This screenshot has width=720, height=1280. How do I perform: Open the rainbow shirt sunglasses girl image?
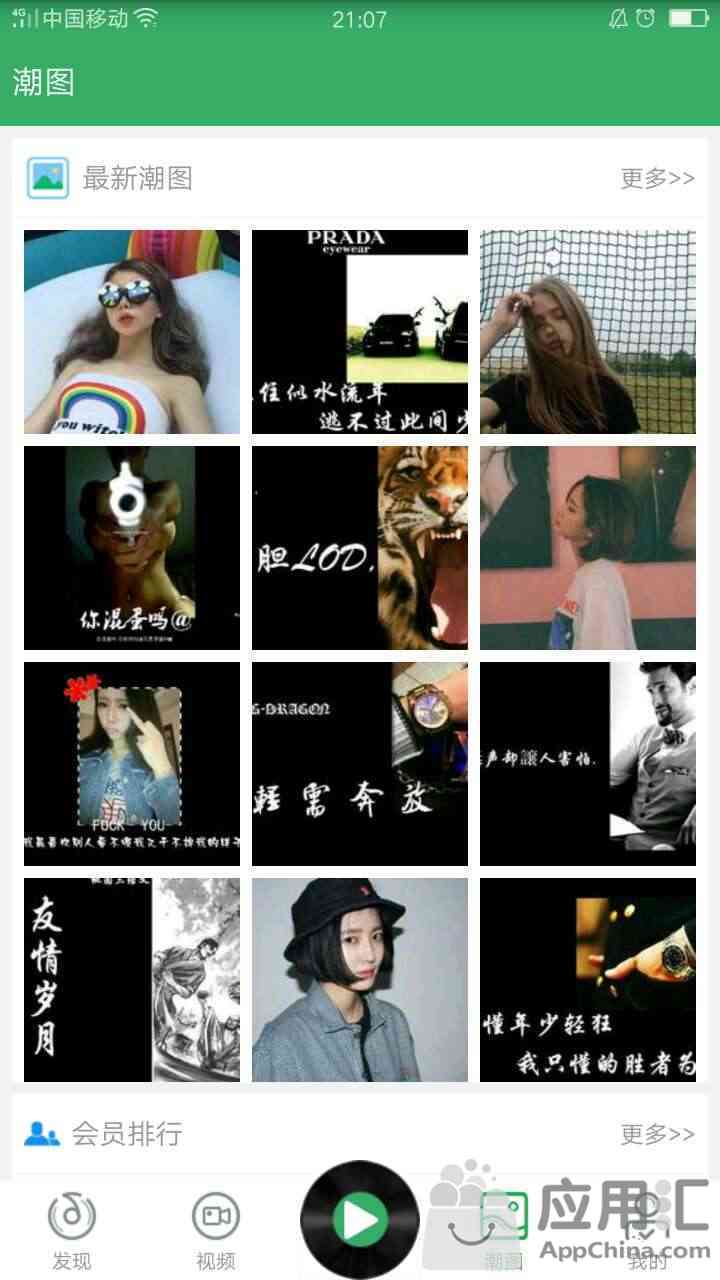click(x=132, y=332)
